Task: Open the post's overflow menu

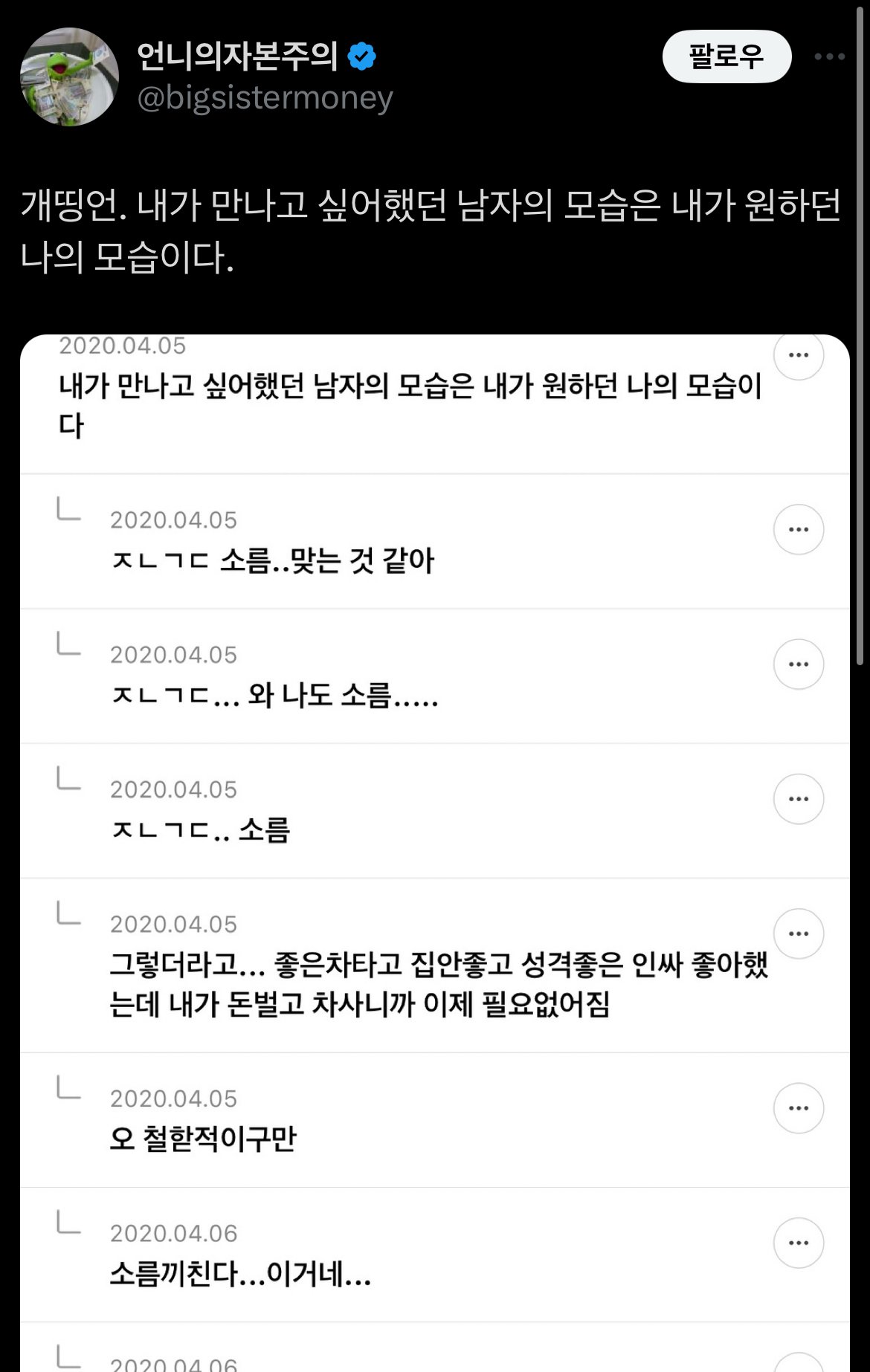Action: pyautogui.click(x=829, y=56)
